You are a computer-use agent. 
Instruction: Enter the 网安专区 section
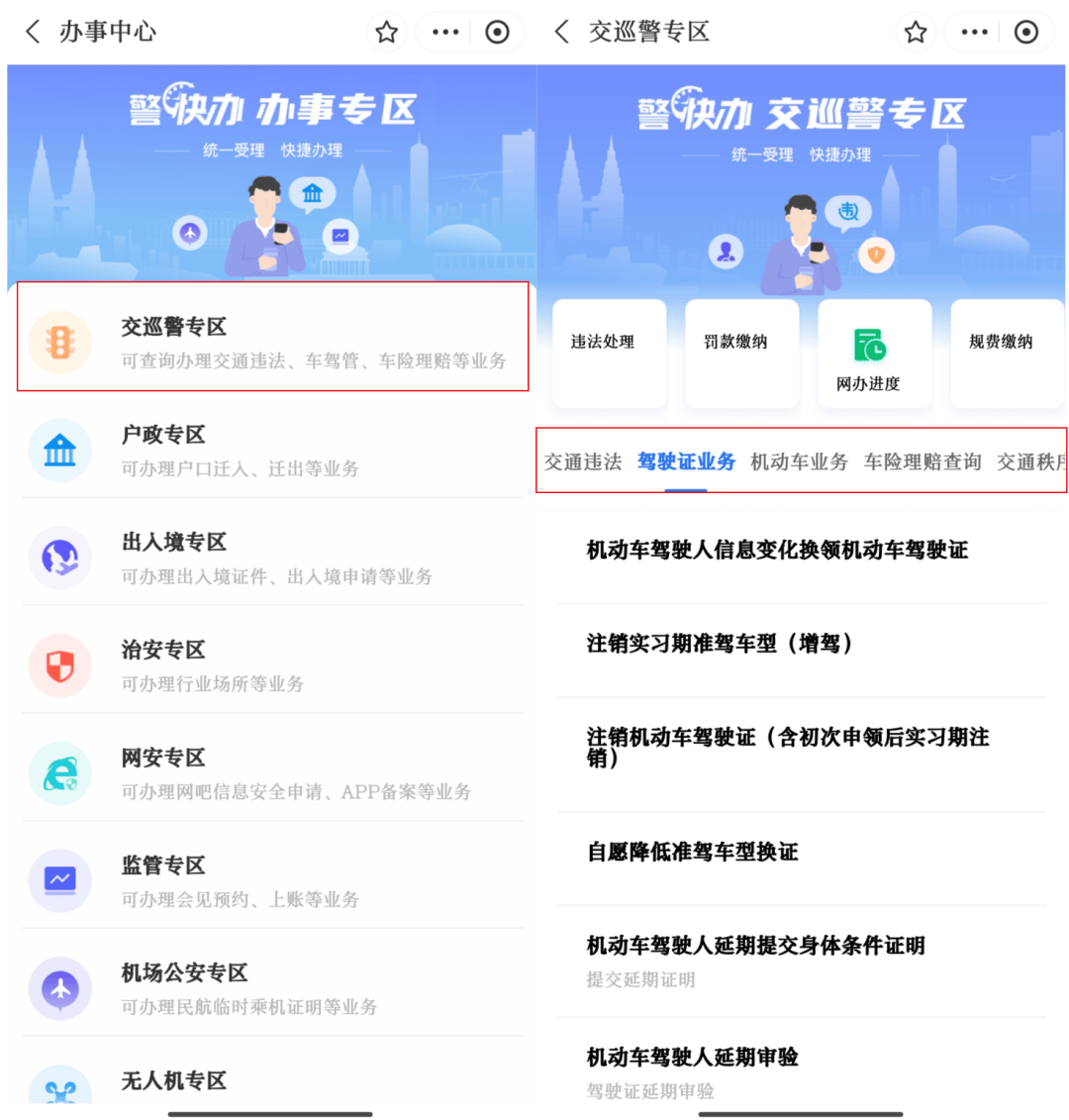[272, 773]
